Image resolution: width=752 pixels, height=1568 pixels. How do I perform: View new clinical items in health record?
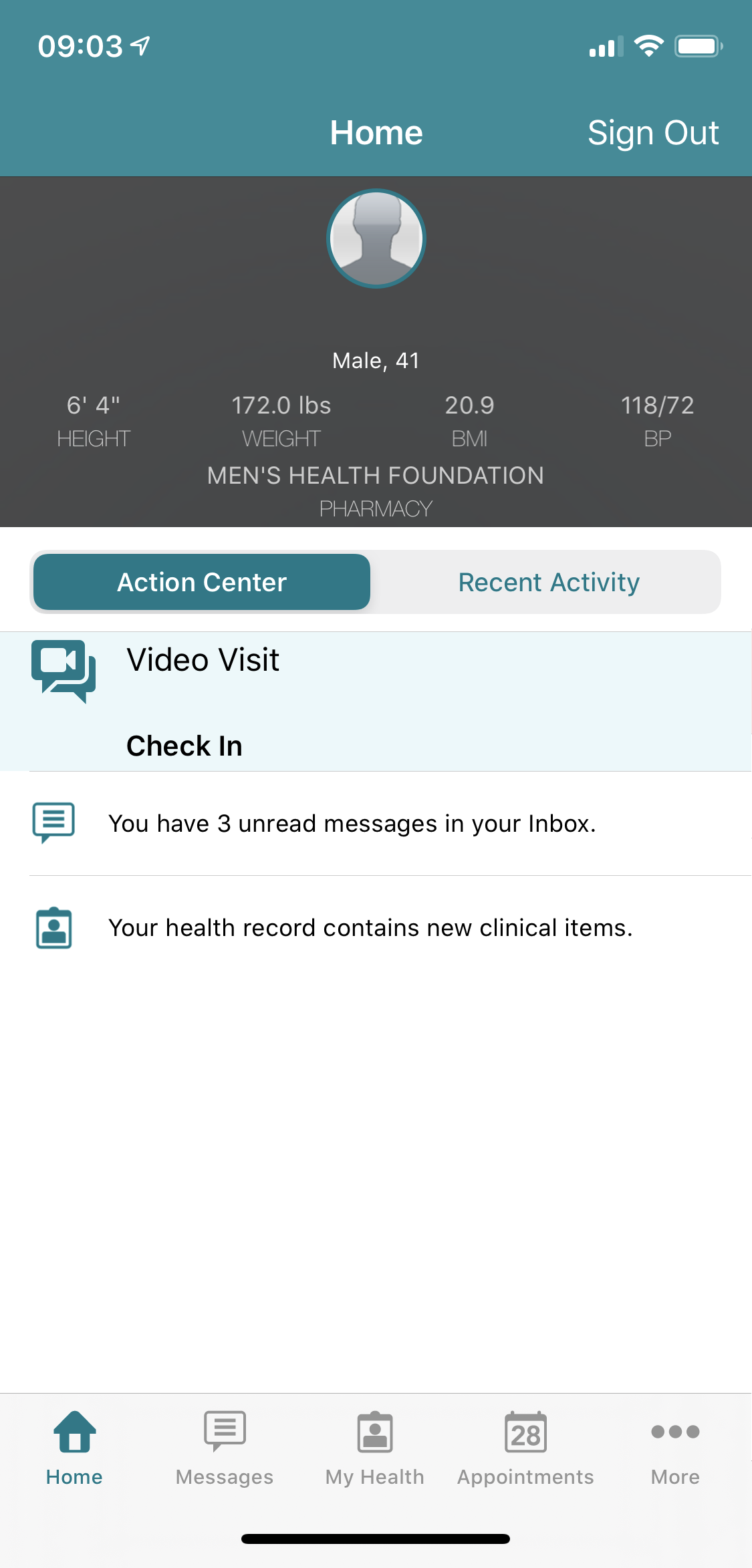coord(370,927)
